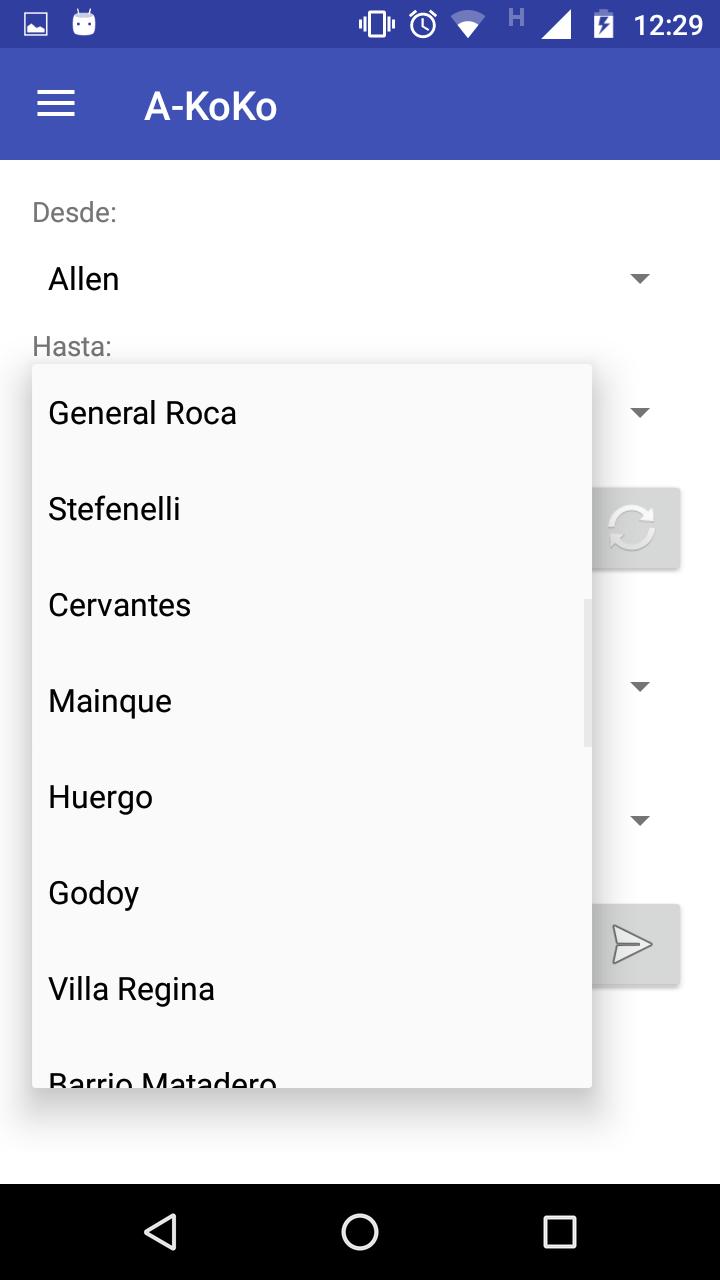Expand the dropdown arrow beside General Roca
The width and height of the screenshot is (720, 1280).
point(639,412)
